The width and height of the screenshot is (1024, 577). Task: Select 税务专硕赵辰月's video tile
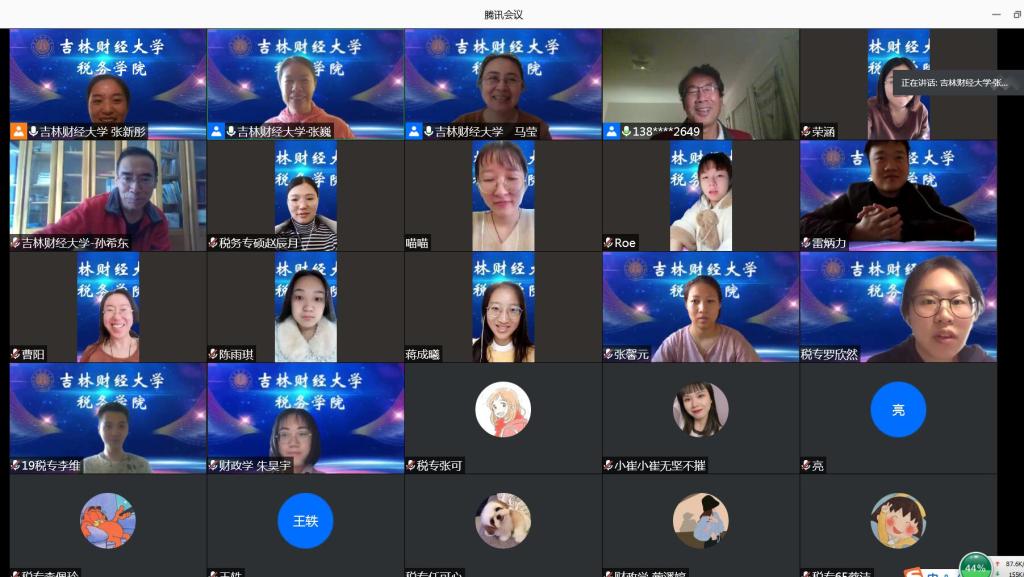tap(305, 195)
